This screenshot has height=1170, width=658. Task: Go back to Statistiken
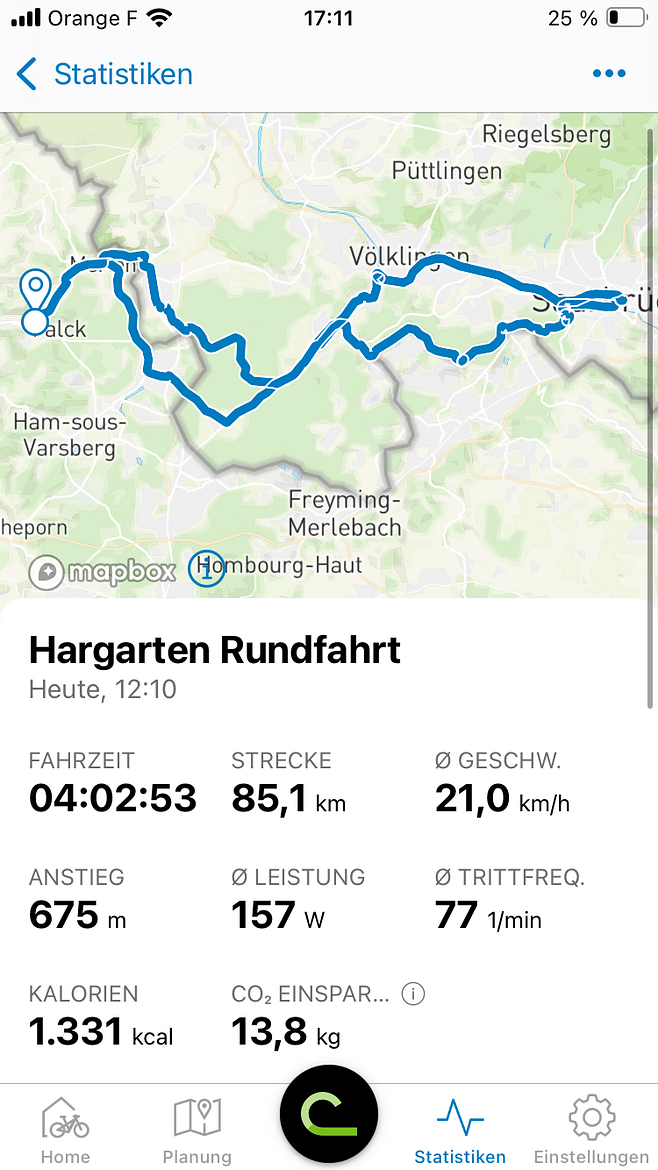click(x=104, y=75)
